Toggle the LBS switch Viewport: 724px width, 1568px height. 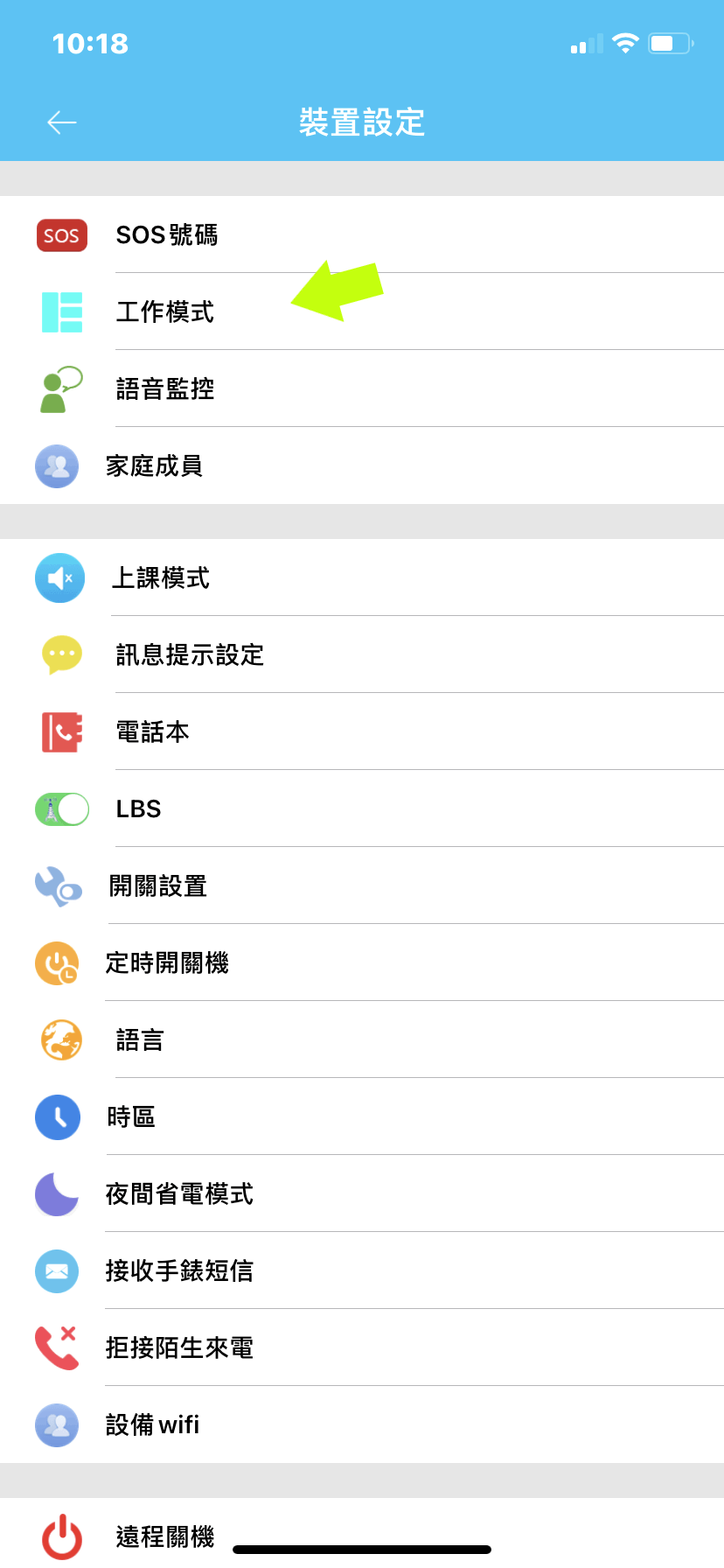pyautogui.click(x=62, y=809)
